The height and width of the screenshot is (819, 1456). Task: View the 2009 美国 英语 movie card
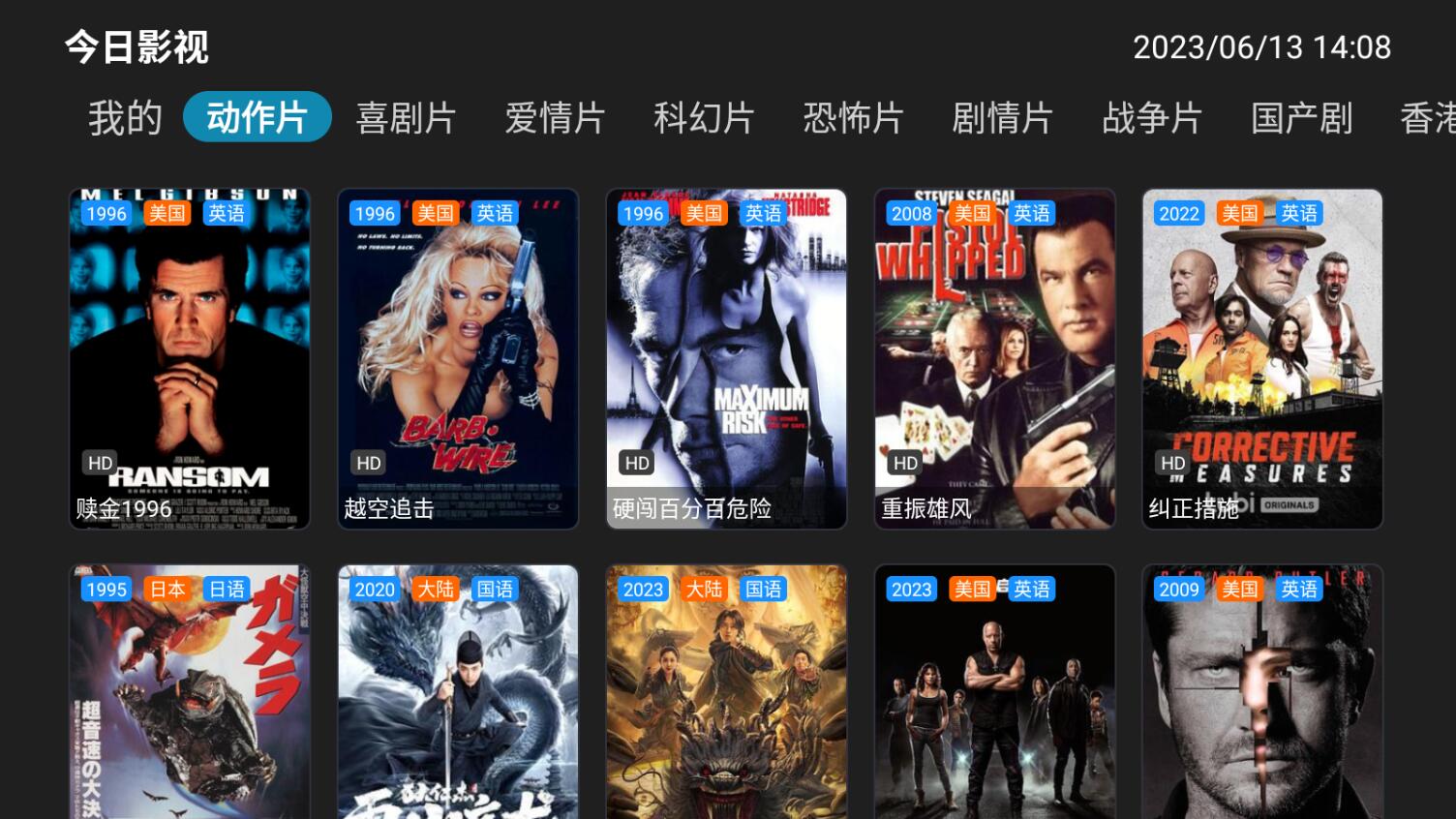coord(1262,692)
